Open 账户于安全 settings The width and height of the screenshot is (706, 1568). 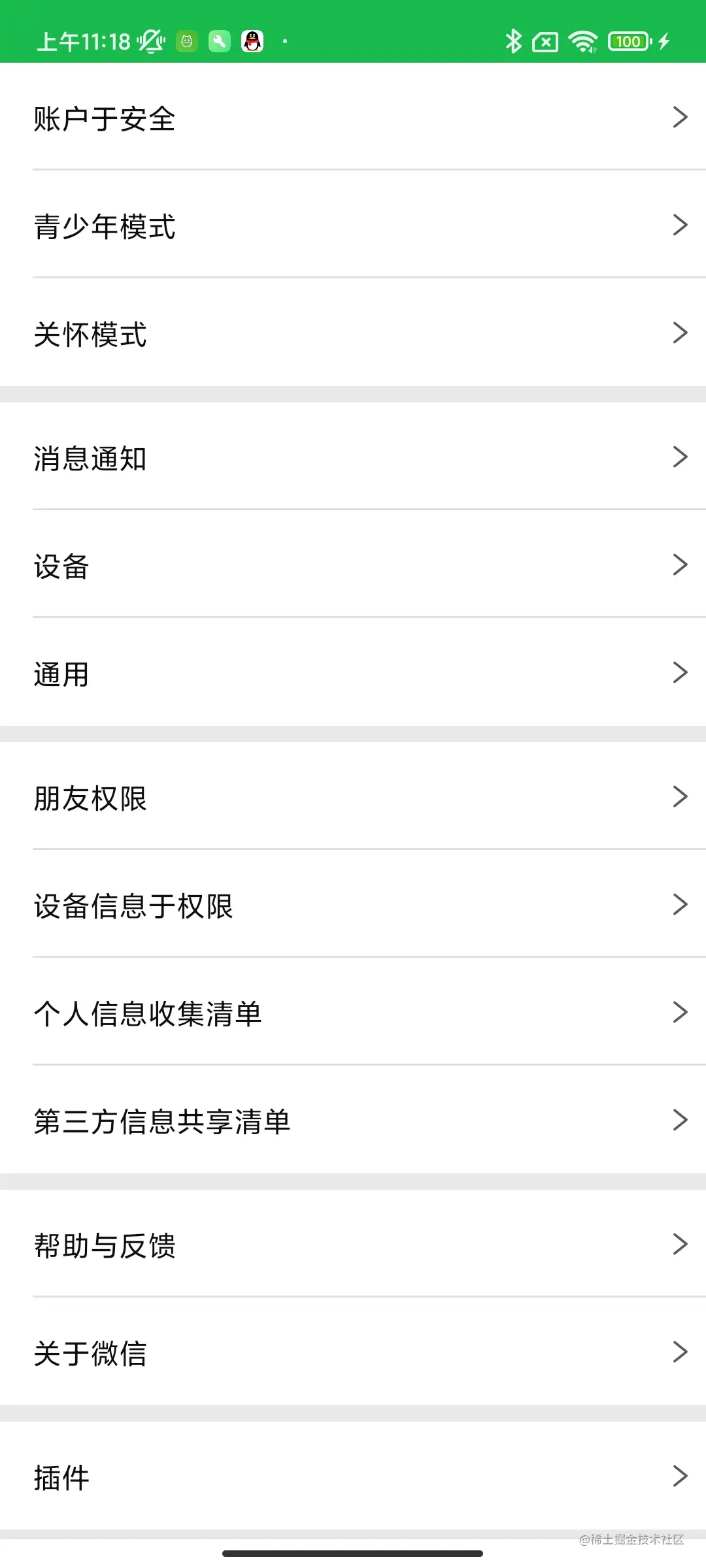pos(353,118)
